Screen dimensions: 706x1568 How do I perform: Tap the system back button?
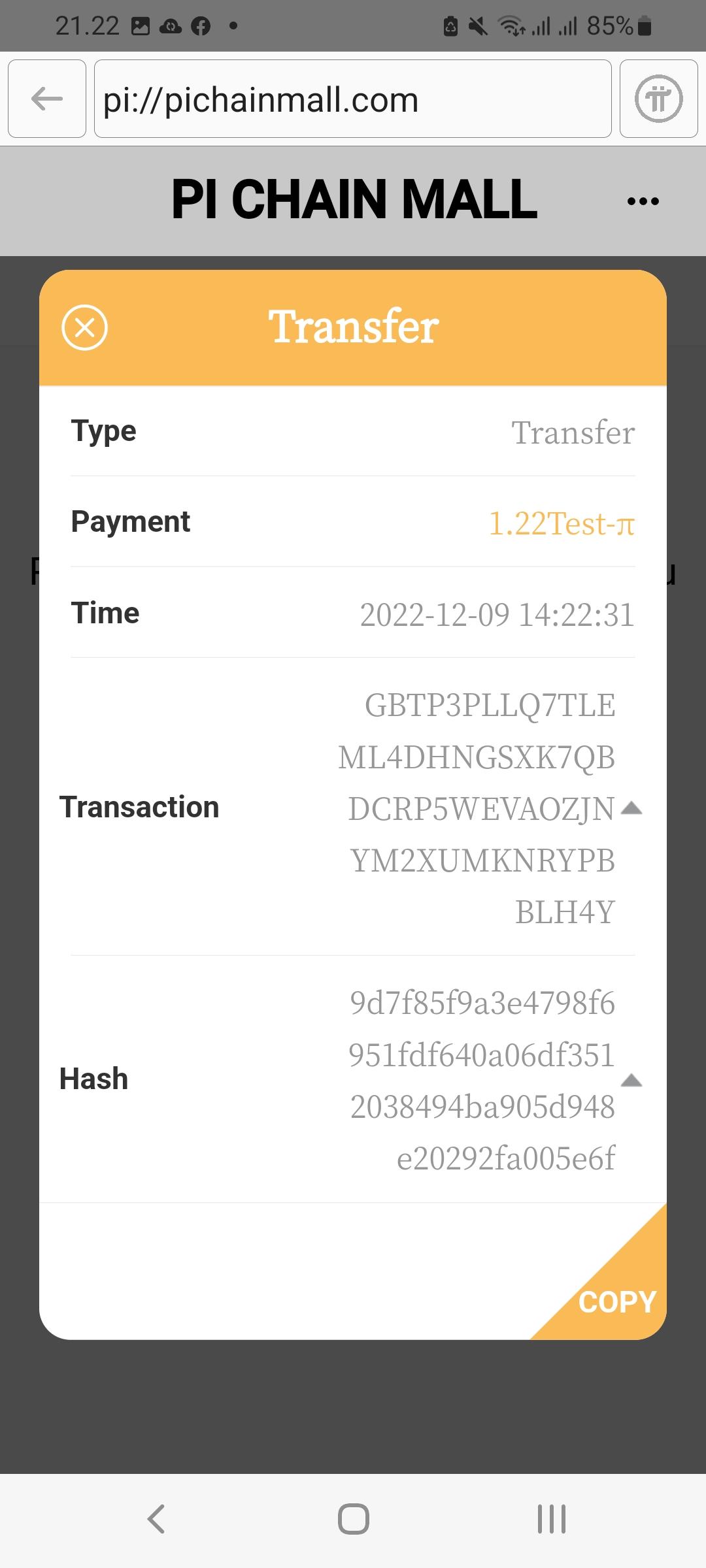(156, 1518)
